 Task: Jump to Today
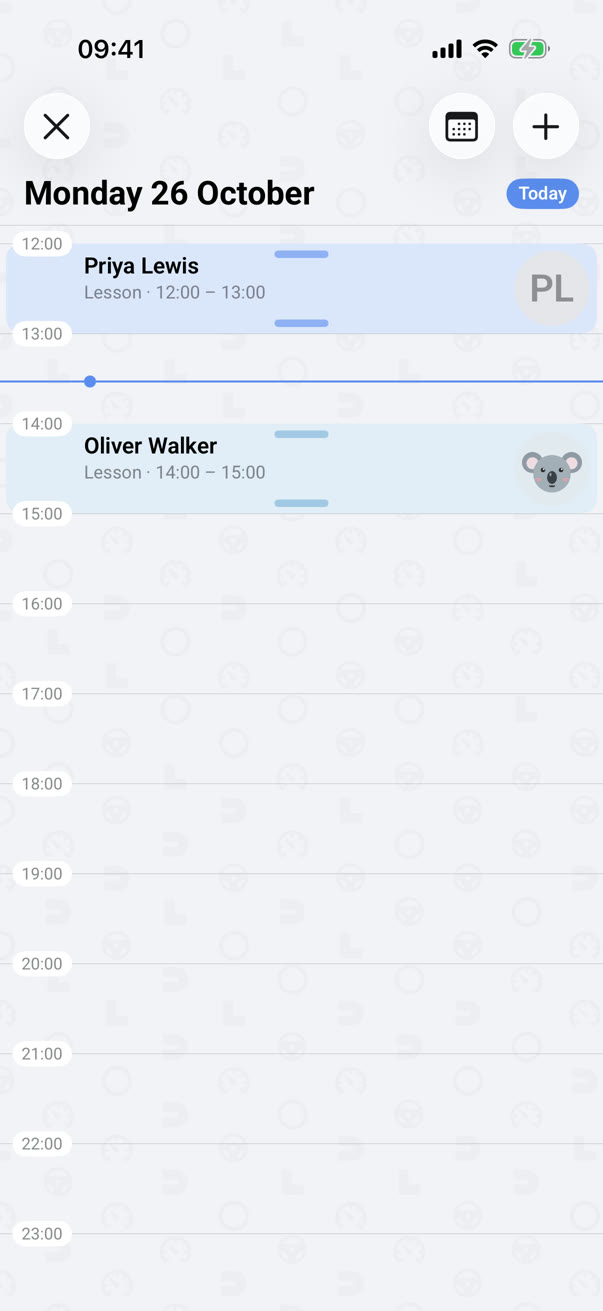(x=543, y=194)
